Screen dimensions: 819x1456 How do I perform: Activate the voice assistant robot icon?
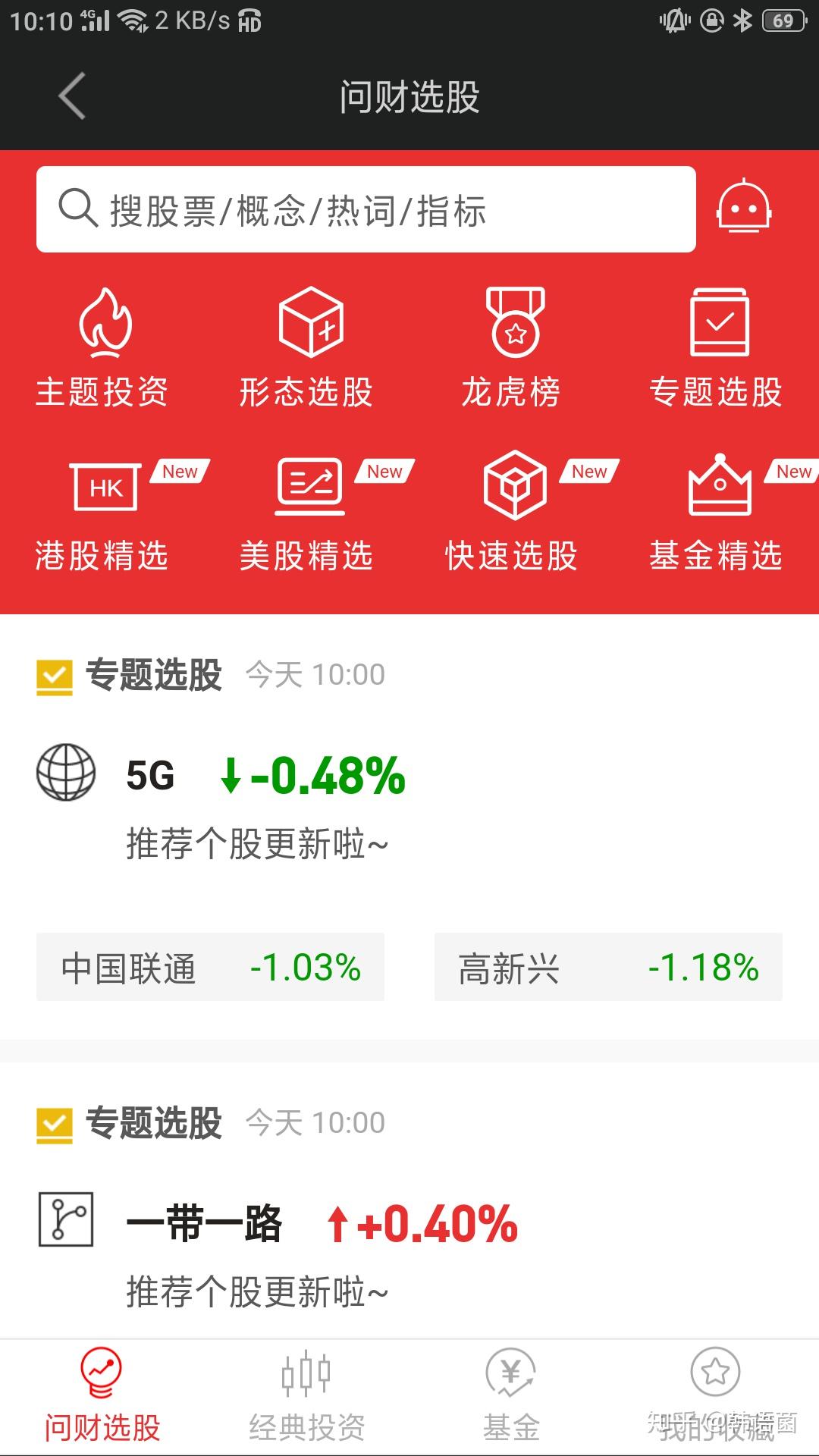[744, 209]
